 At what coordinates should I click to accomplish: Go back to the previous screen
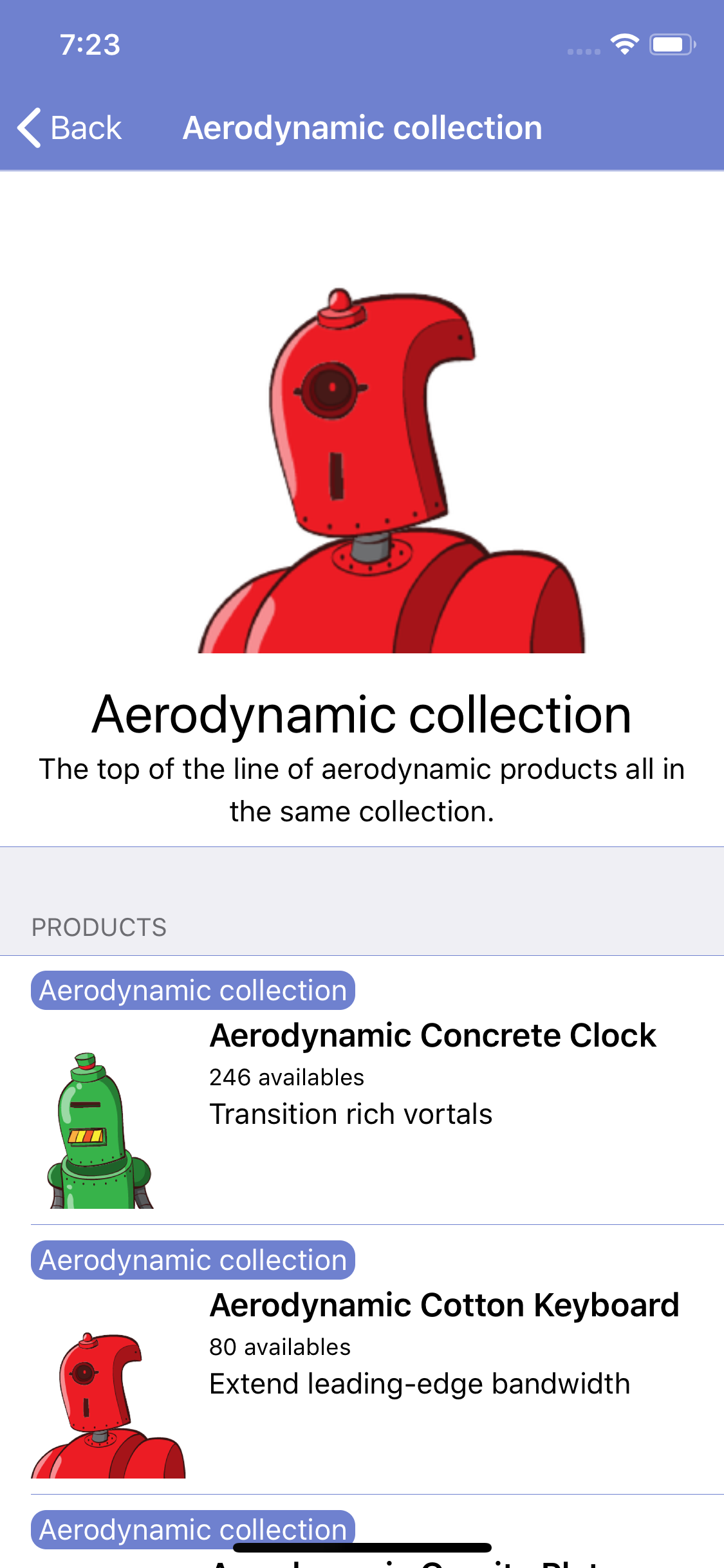pyautogui.click(x=70, y=127)
